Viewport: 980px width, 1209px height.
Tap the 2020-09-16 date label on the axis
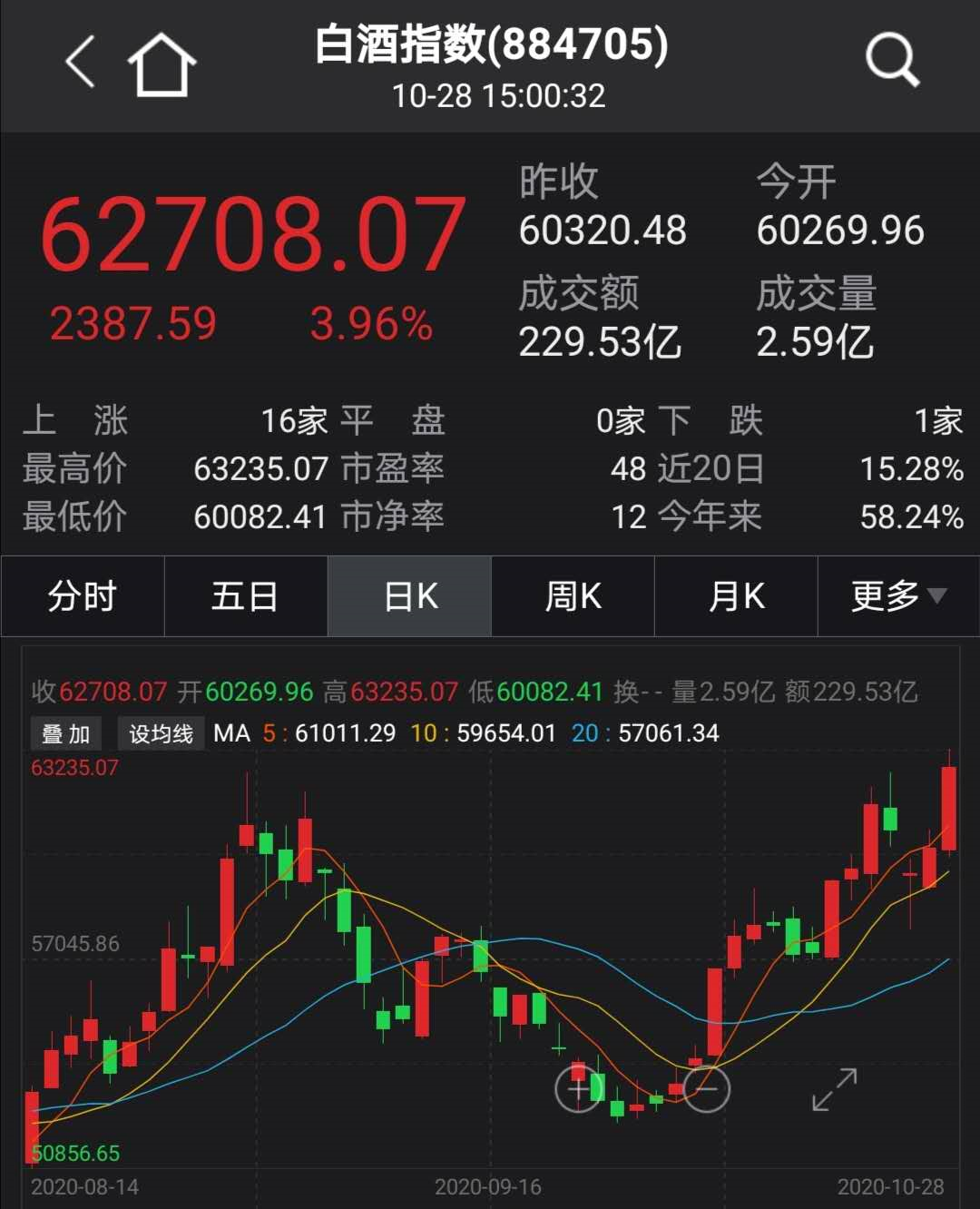pyautogui.click(x=490, y=1184)
